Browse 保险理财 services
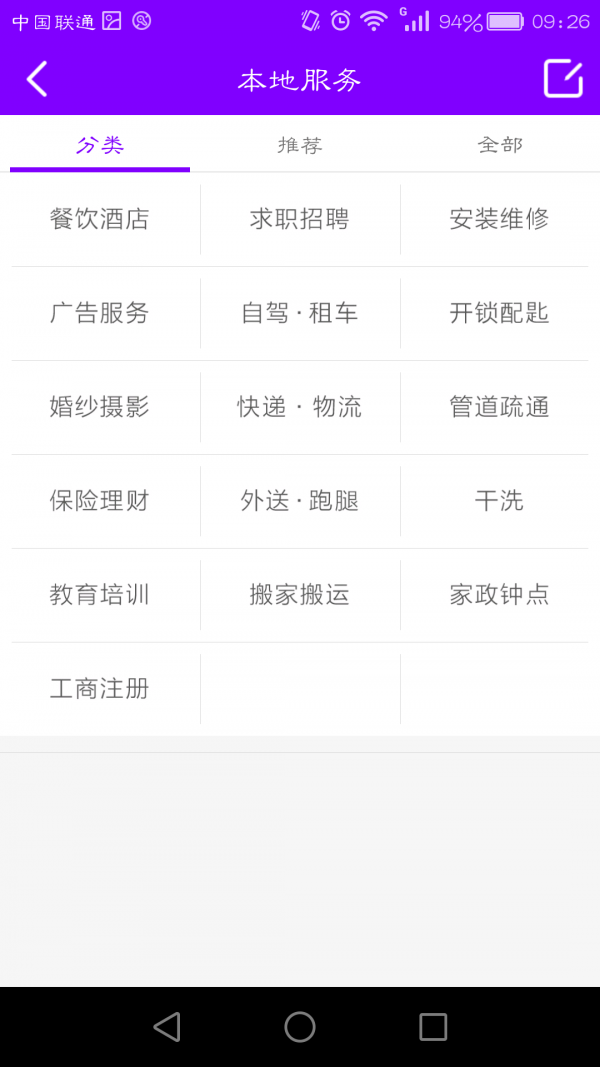The image size is (600, 1067). [x=100, y=501]
